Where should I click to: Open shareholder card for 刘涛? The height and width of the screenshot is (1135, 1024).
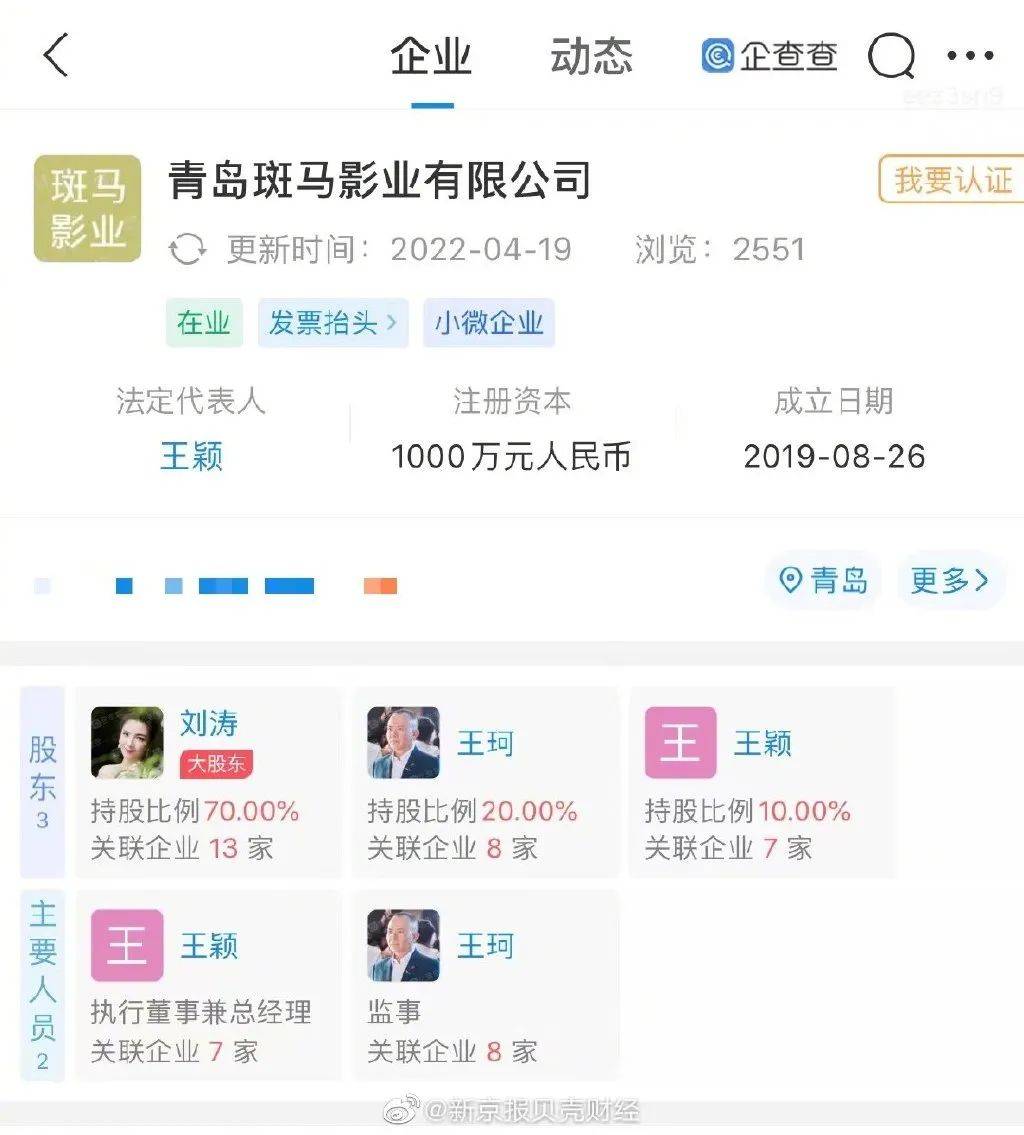[x=208, y=781]
